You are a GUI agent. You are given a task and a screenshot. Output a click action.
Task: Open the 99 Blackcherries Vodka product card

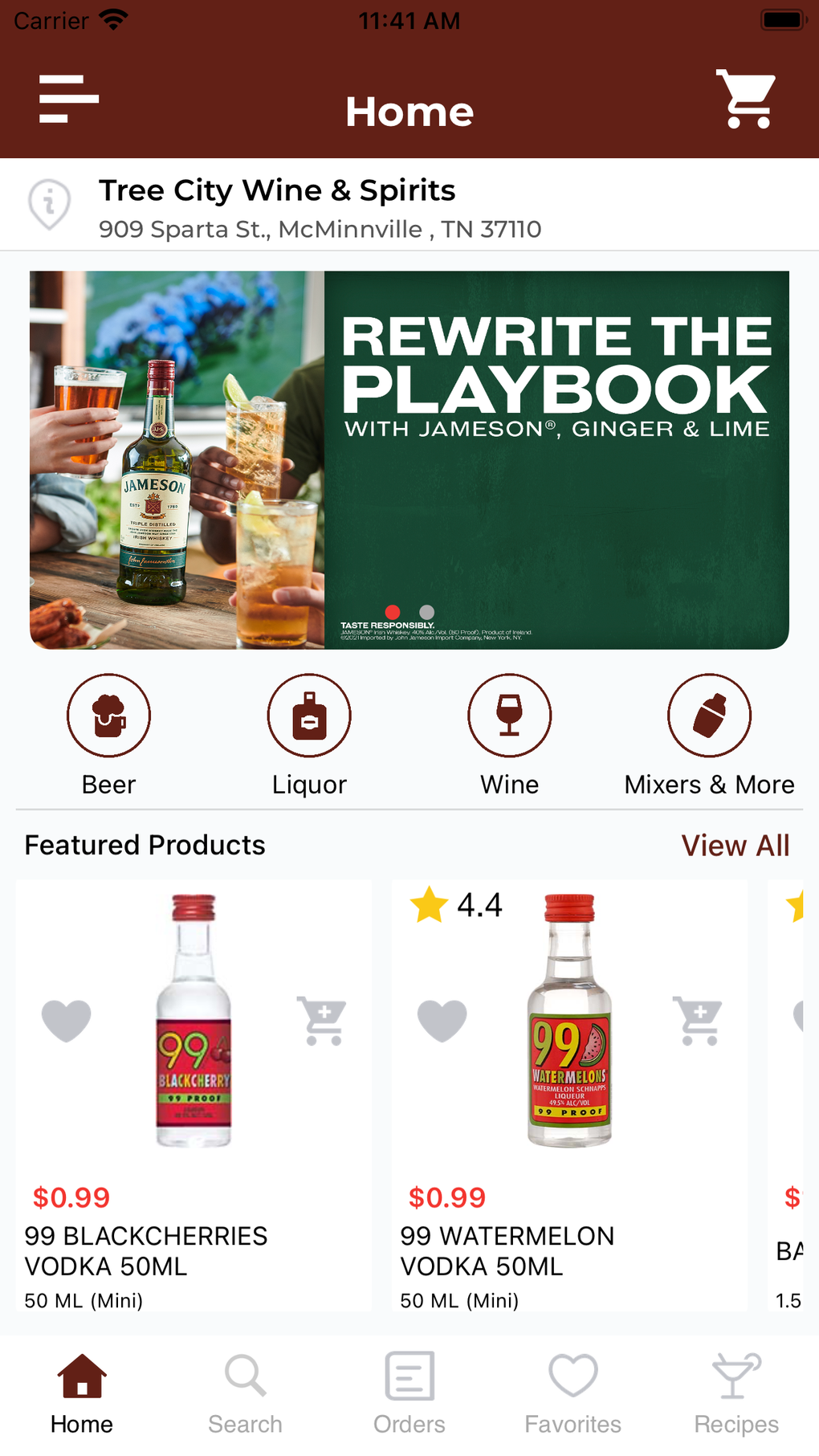coord(194,1096)
